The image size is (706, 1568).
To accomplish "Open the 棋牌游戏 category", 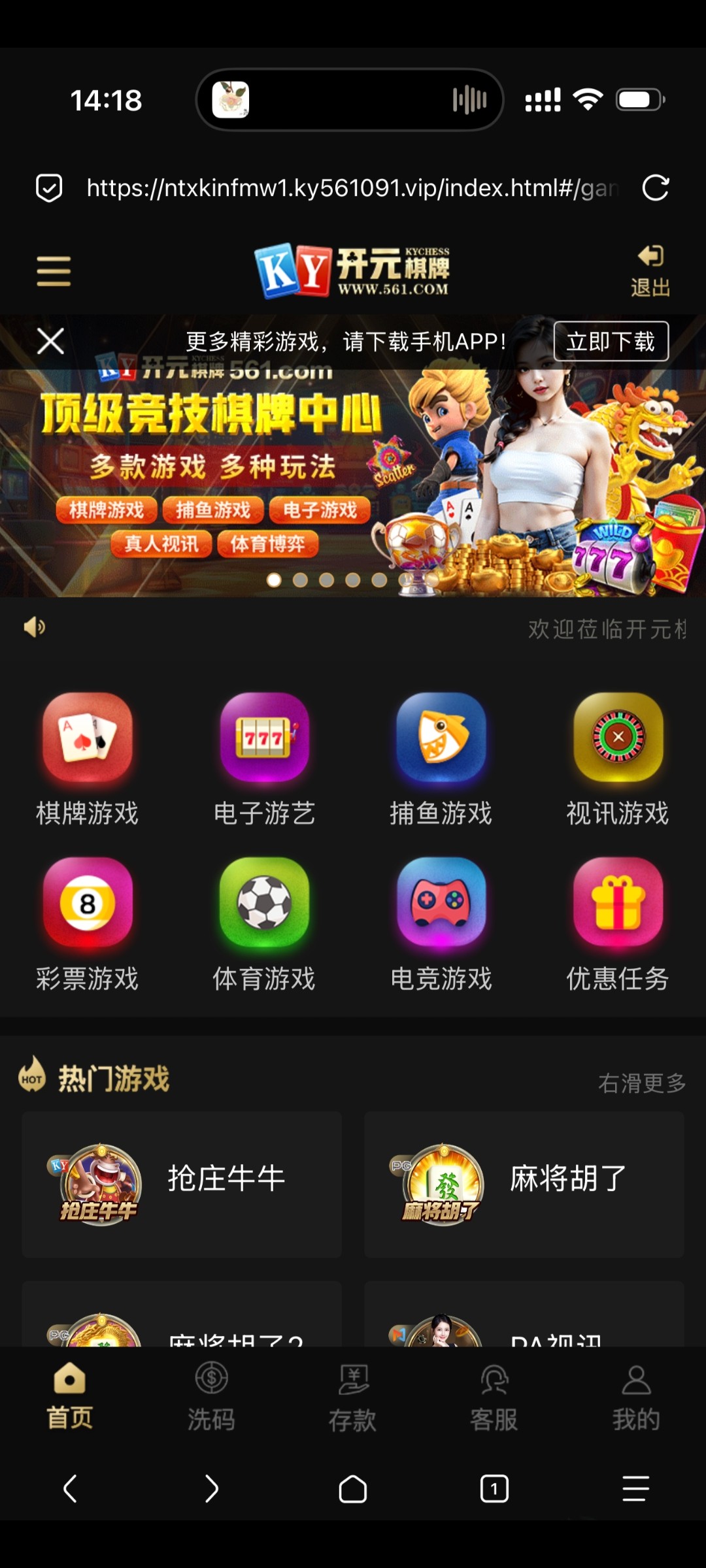I will tap(88, 759).
